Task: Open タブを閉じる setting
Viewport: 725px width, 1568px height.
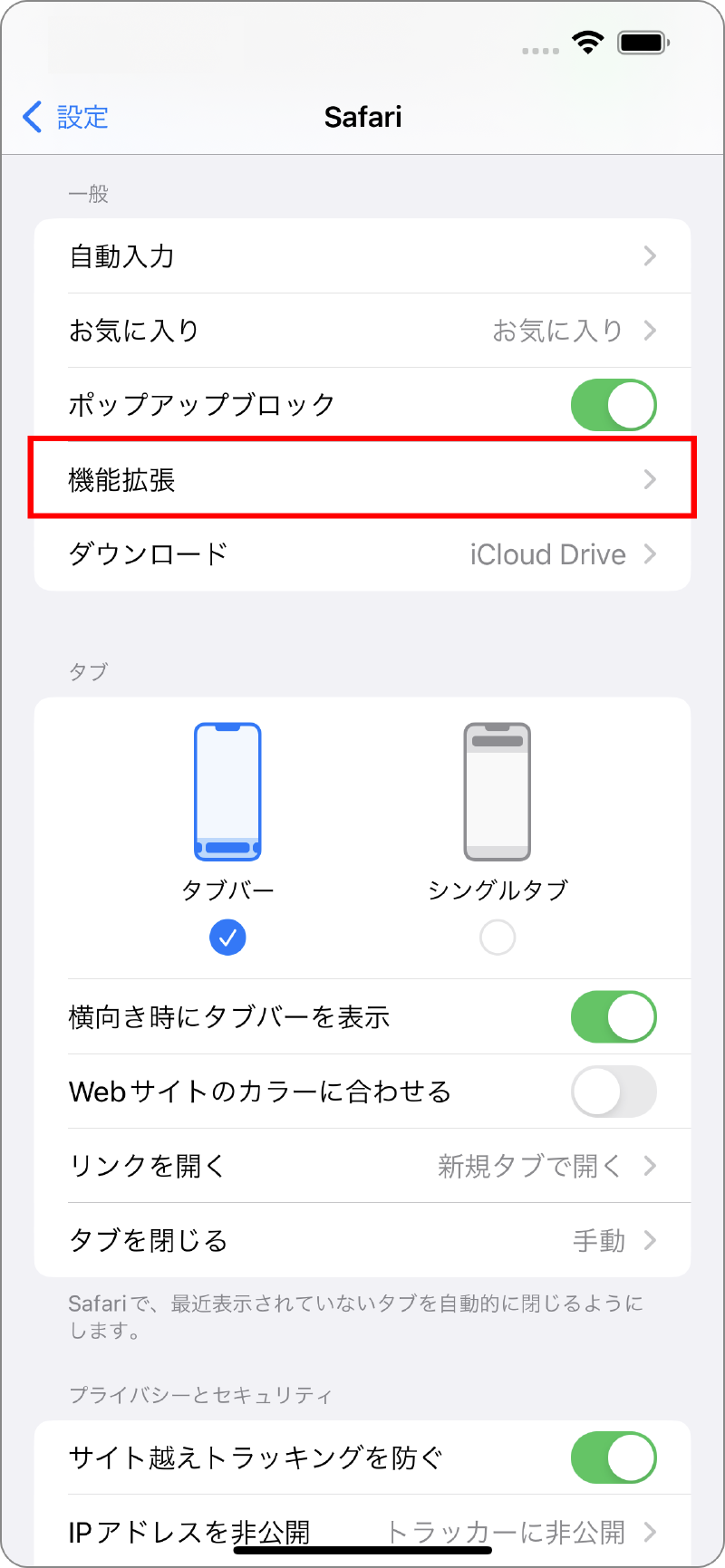Action: click(x=362, y=1240)
